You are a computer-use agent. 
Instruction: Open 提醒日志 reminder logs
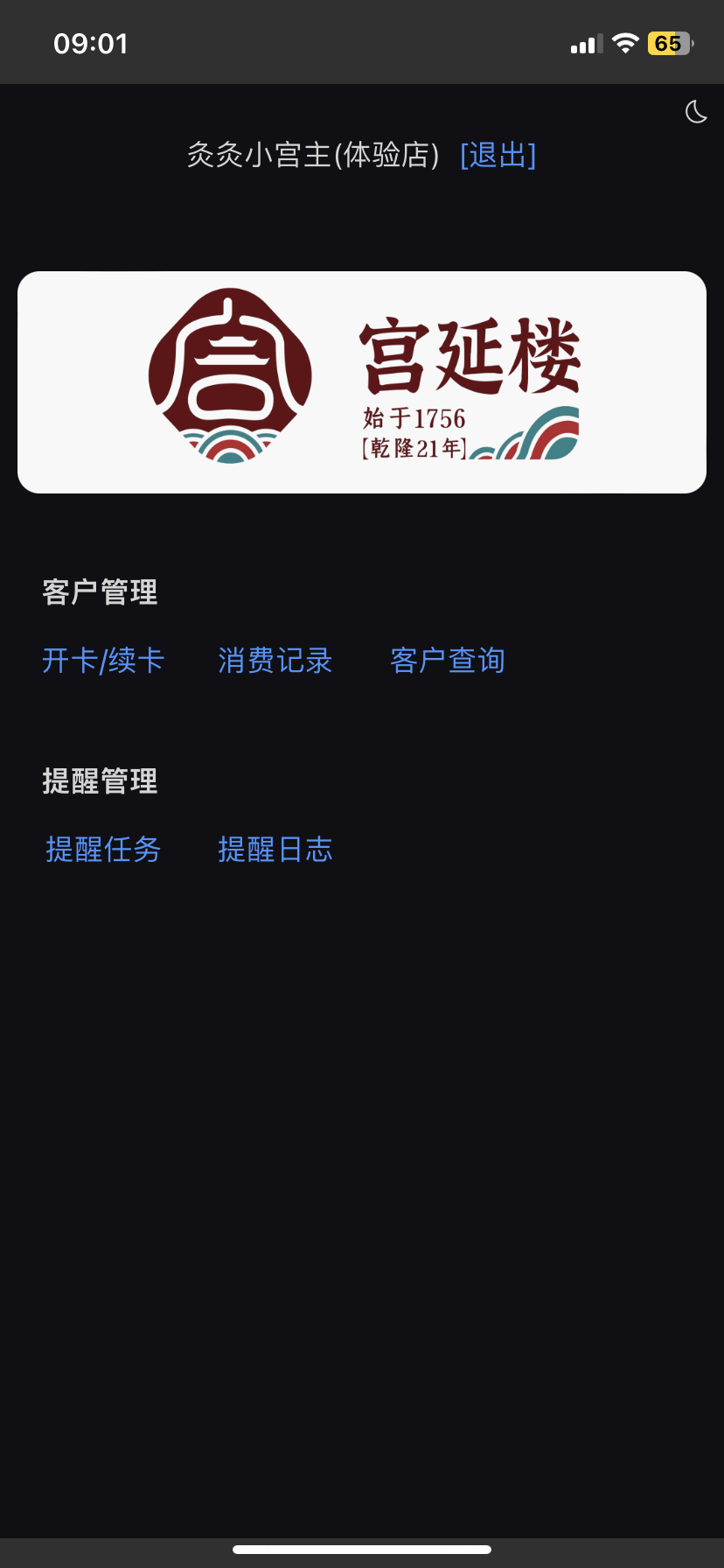pos(275,850)
